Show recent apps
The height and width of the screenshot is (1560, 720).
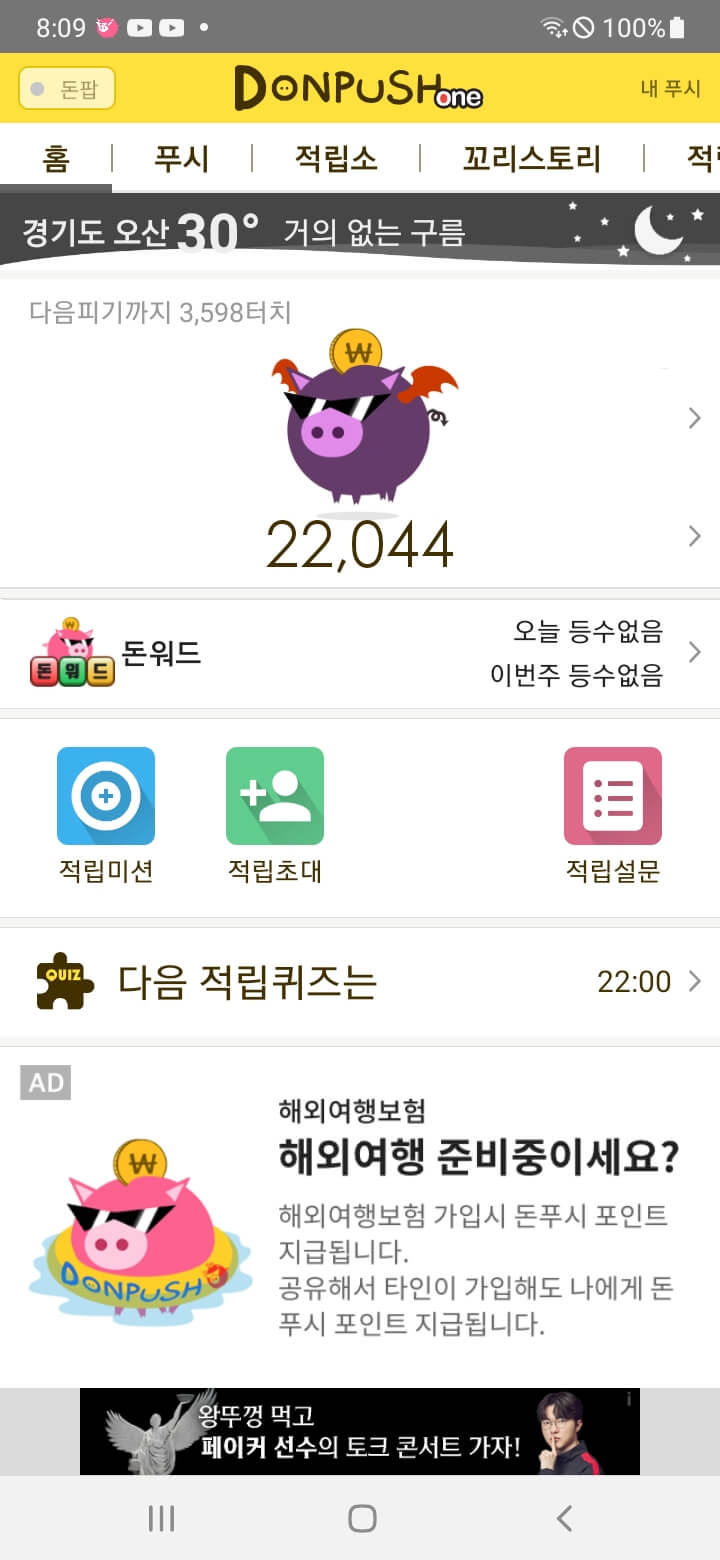(161, 1519)
